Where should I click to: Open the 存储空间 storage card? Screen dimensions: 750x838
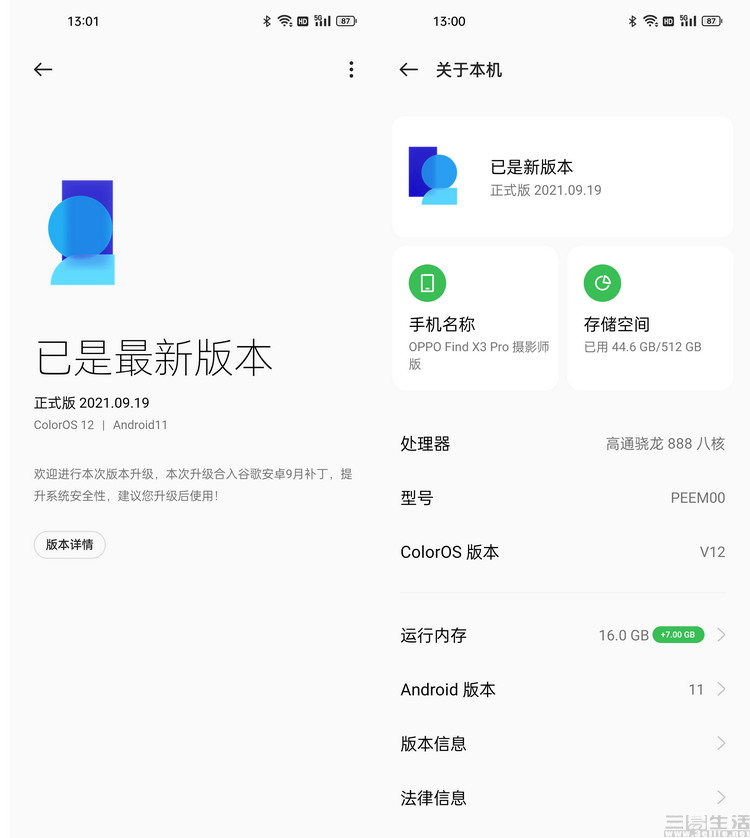tap(650, 318)
